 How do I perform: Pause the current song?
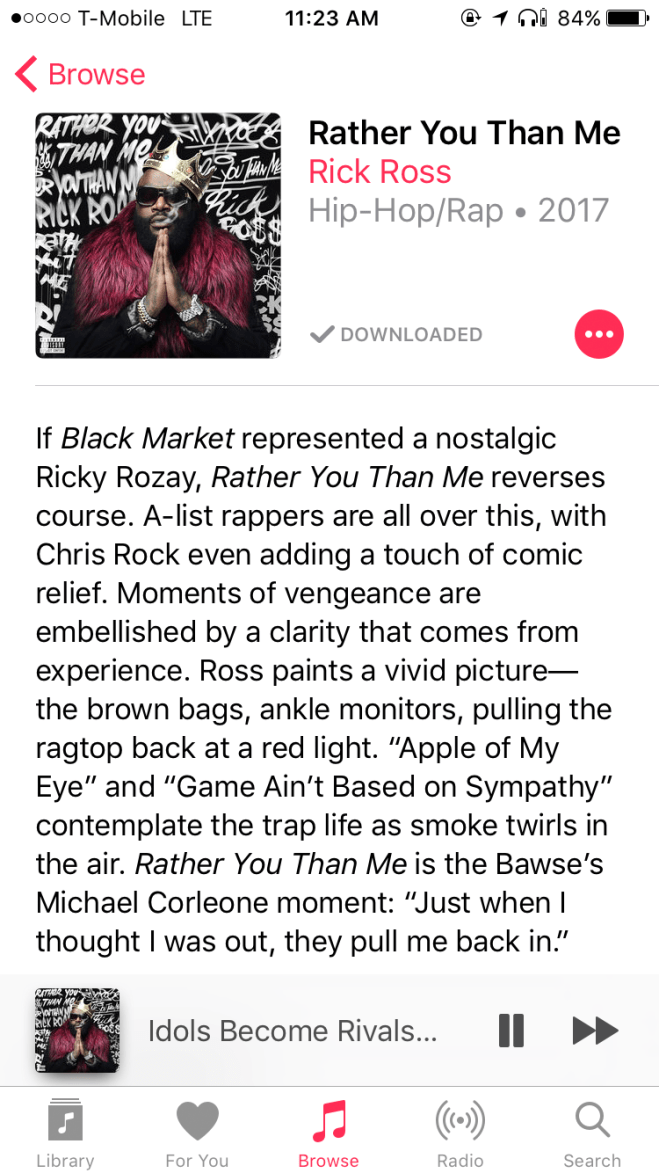coord(511,1031)
